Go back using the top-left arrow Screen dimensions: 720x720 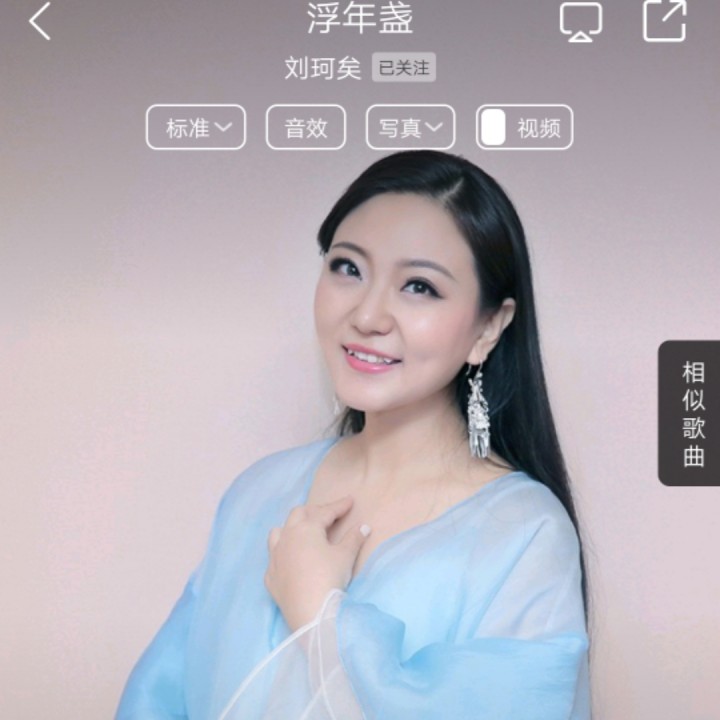40,21
